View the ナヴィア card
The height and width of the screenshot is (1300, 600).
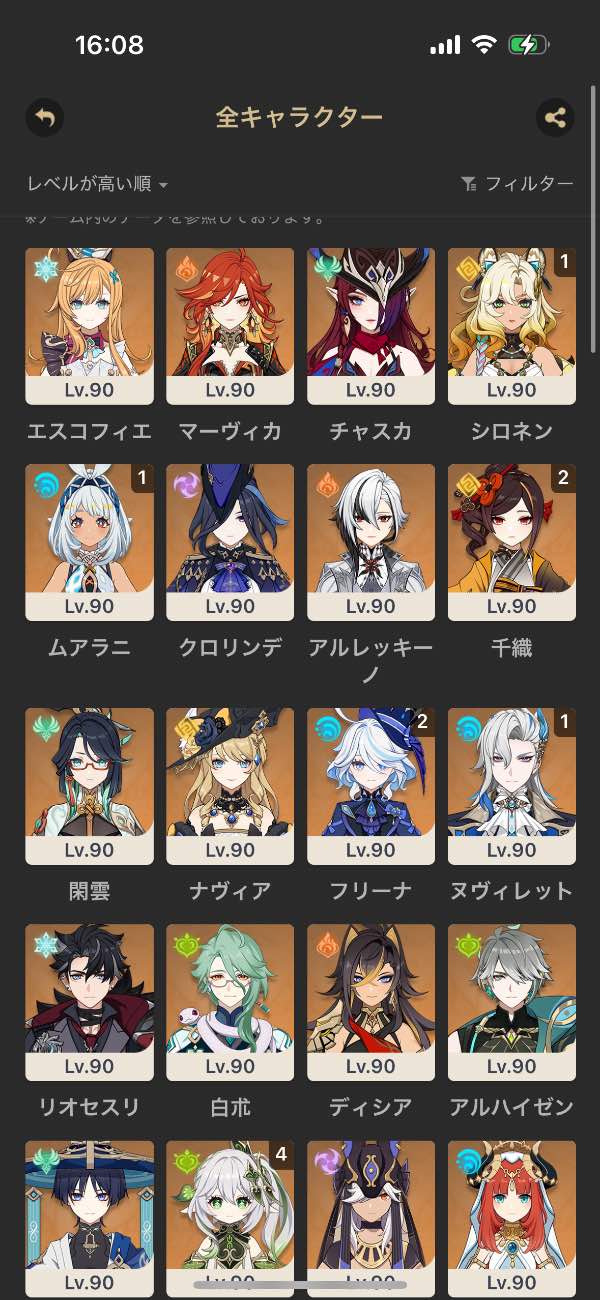click(x=230, y=786)
